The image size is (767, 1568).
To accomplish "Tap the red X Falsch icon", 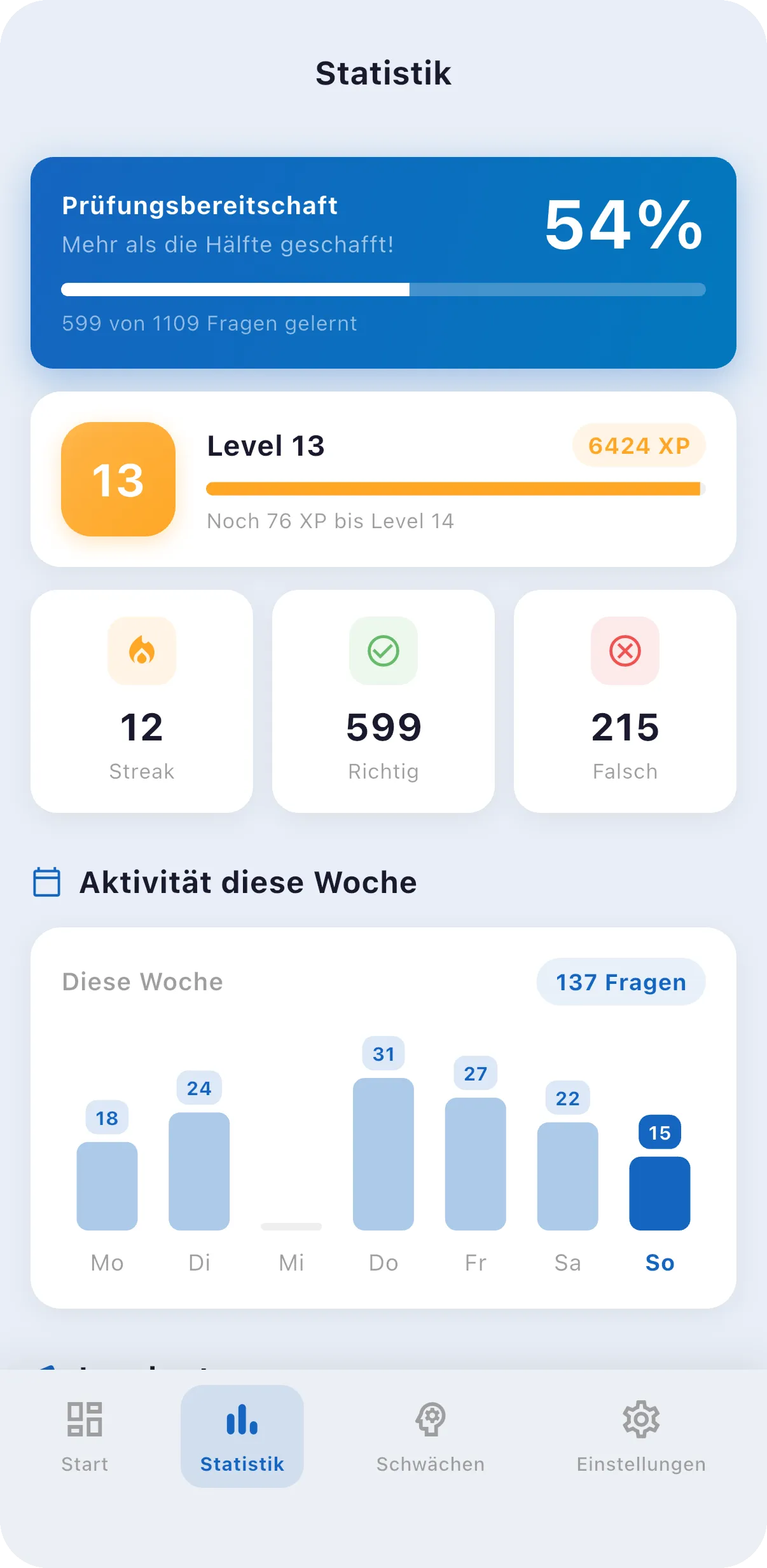I will pos(625,651).
